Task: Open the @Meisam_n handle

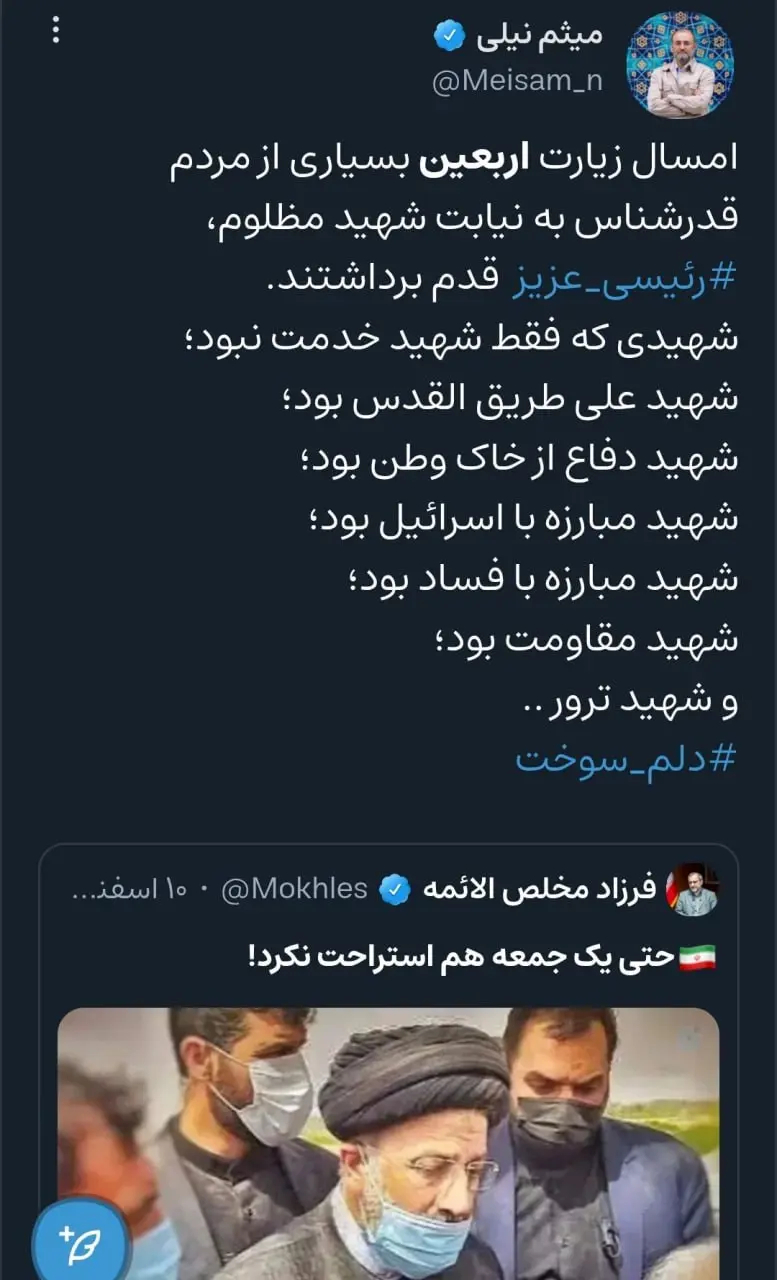Action: point(517,82)
